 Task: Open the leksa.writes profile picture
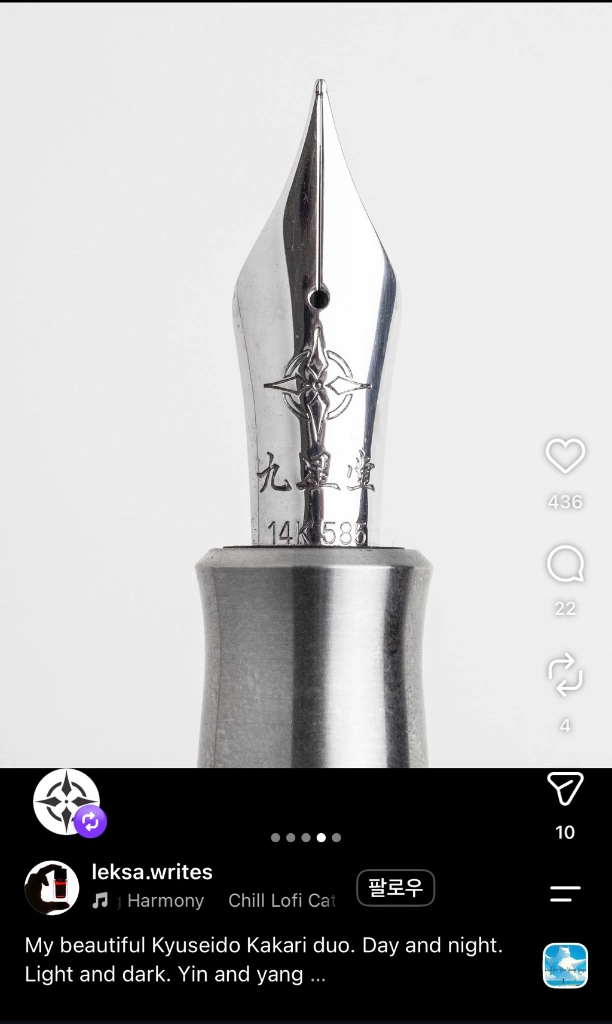click(52, 888)
